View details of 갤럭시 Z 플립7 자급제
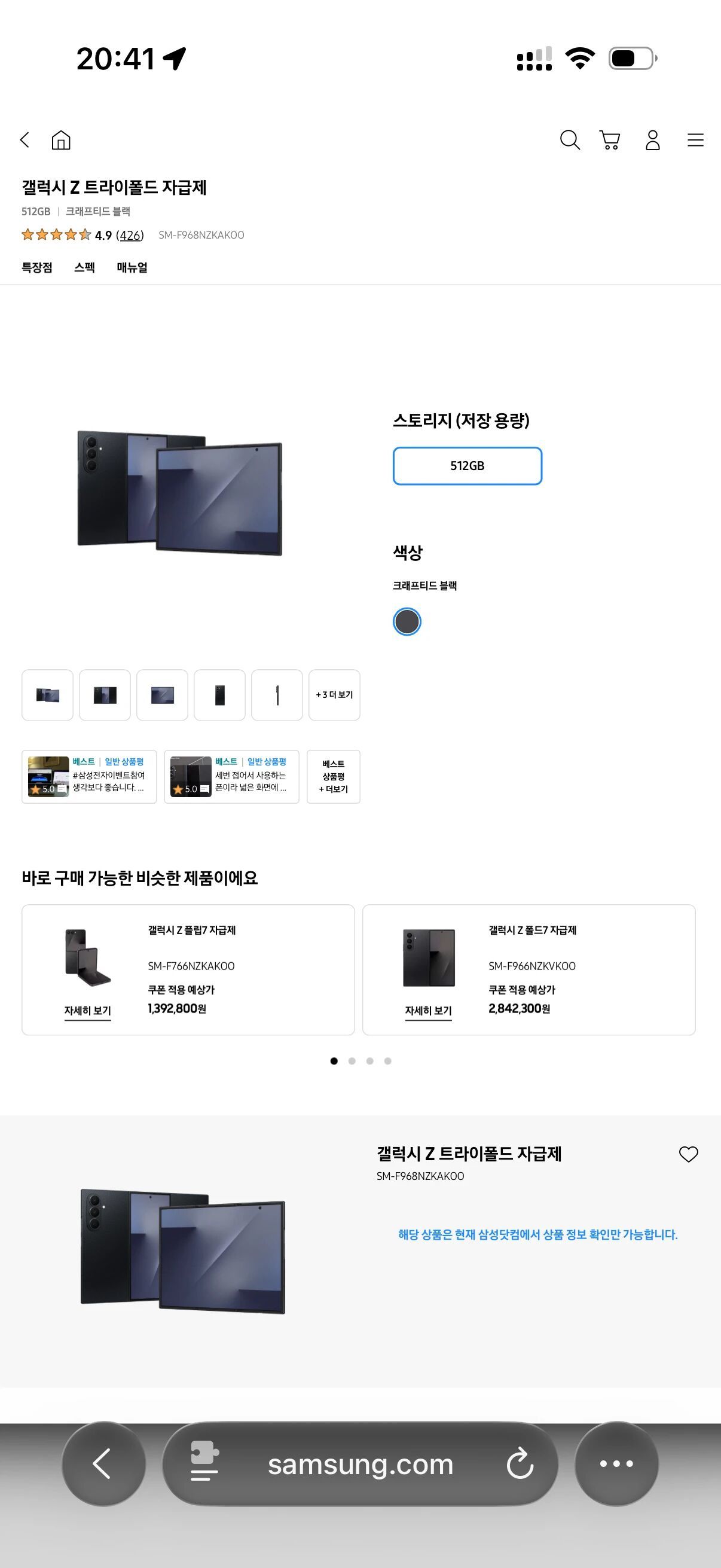The image size is (721, 1568). click(x=88, y=1011)
